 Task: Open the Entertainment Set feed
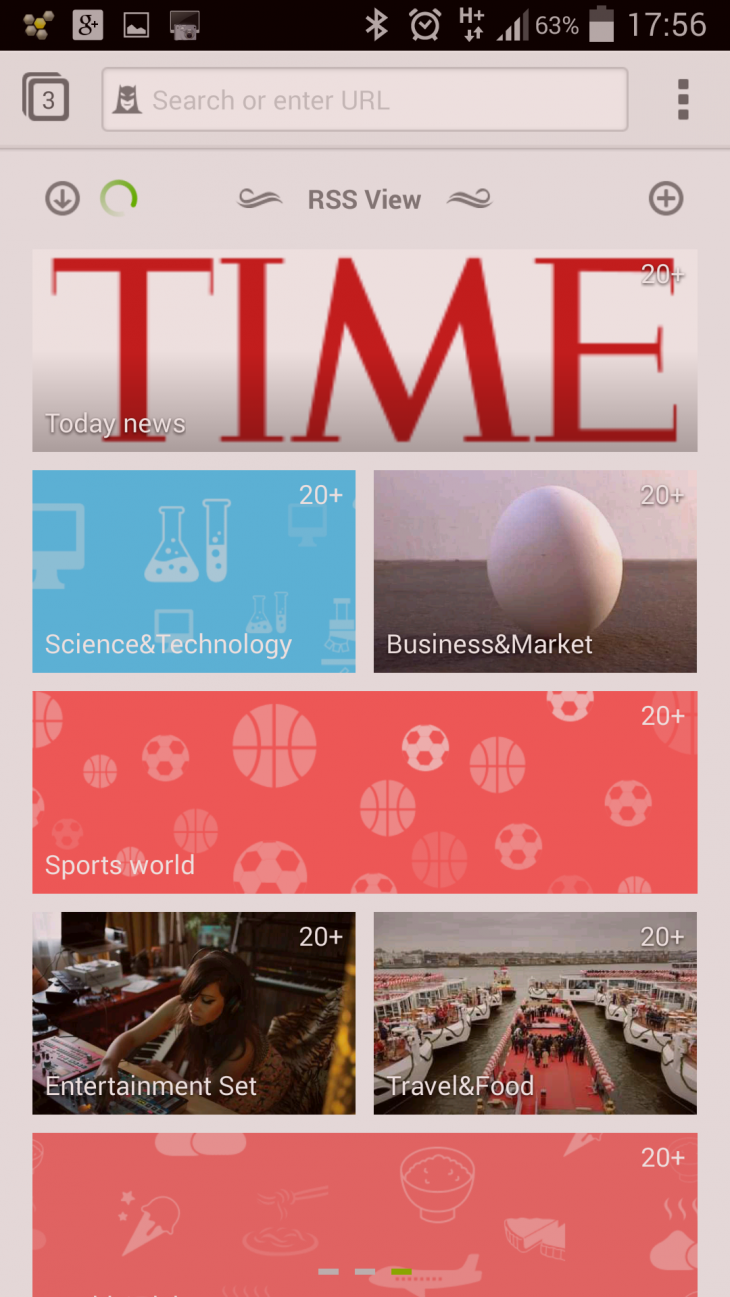click(193, 1012)
